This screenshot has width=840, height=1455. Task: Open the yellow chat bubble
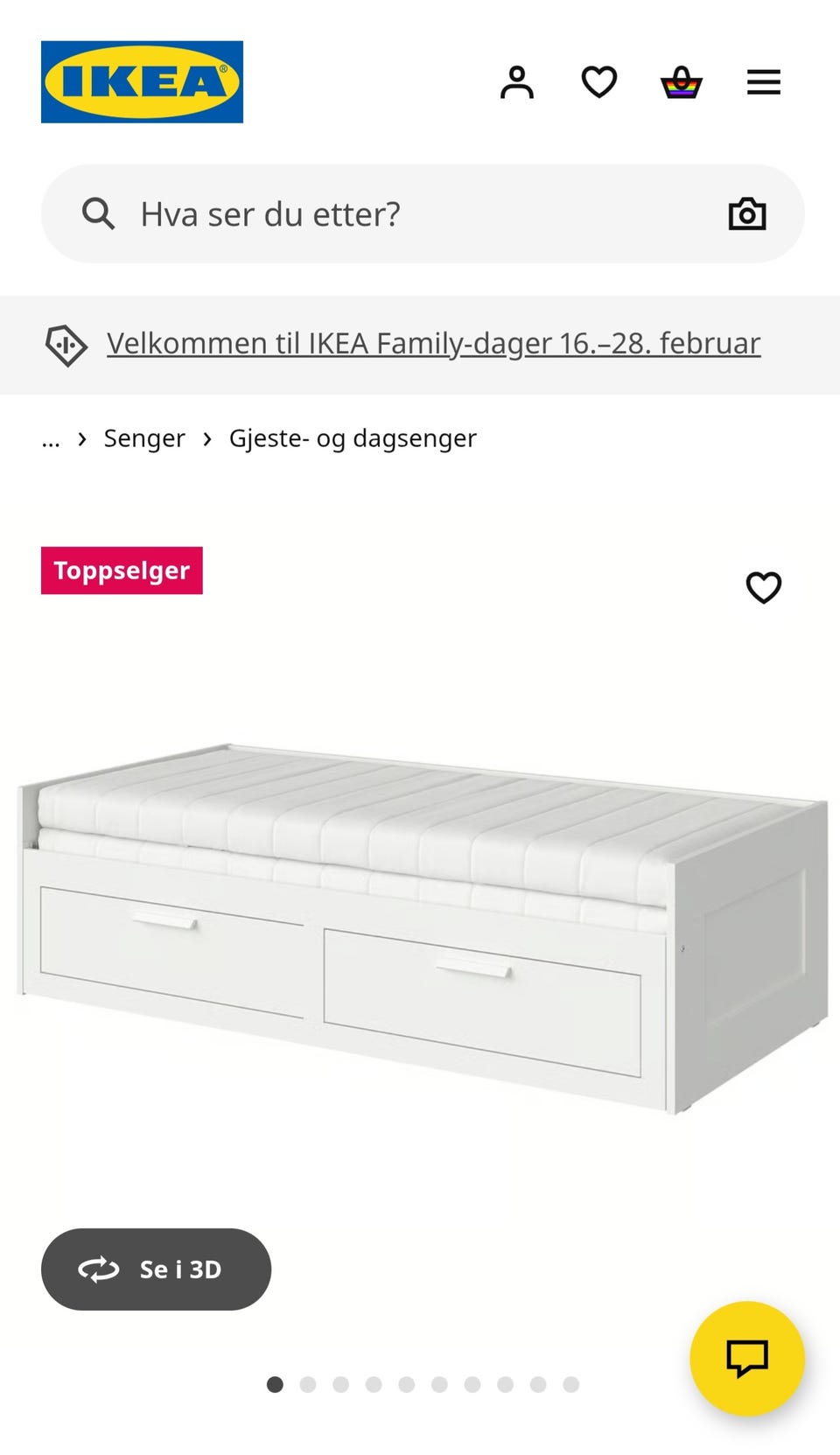746,1358
